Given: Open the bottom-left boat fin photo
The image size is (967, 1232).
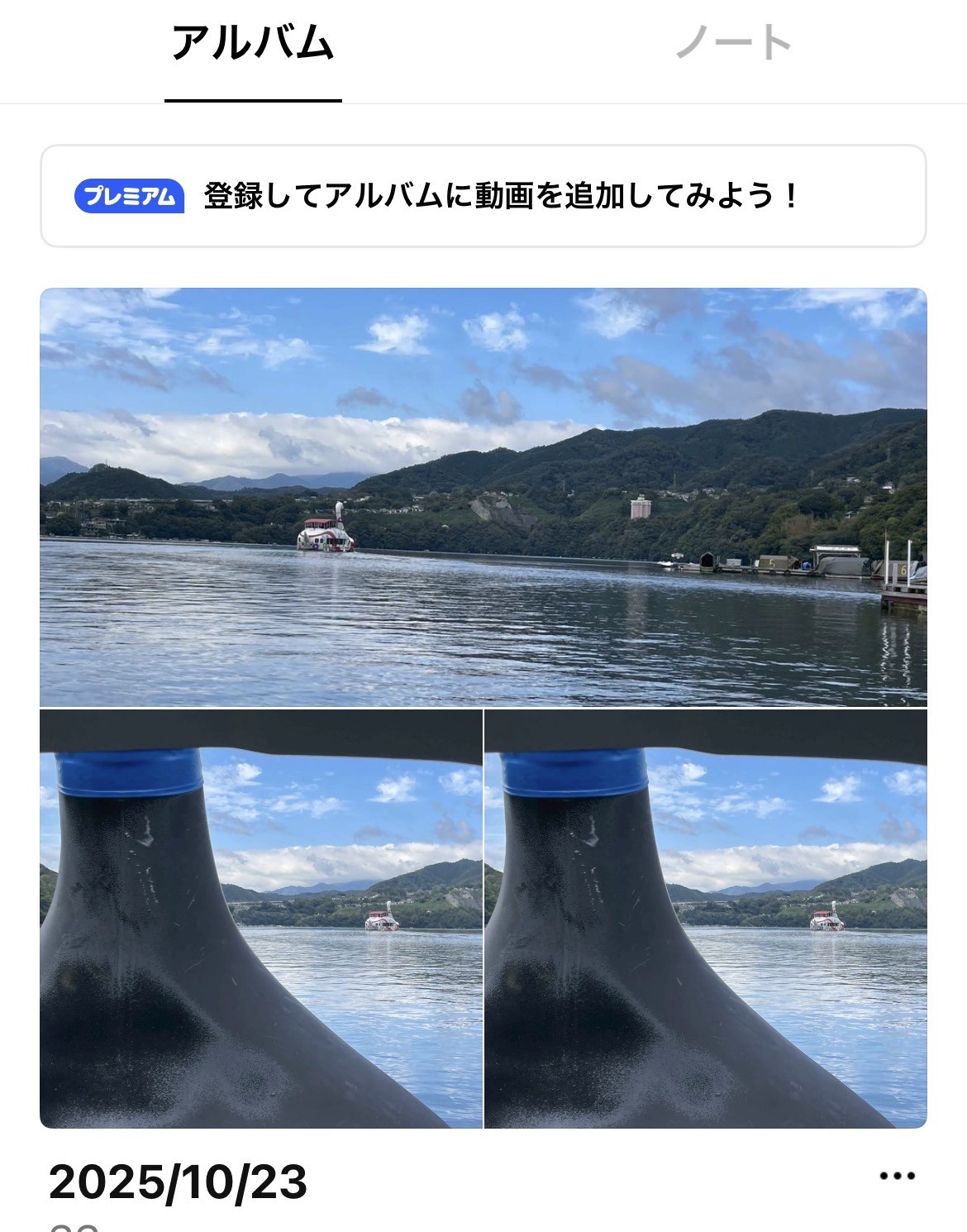Looking at the screenshot, I should [x=260, y=919].
